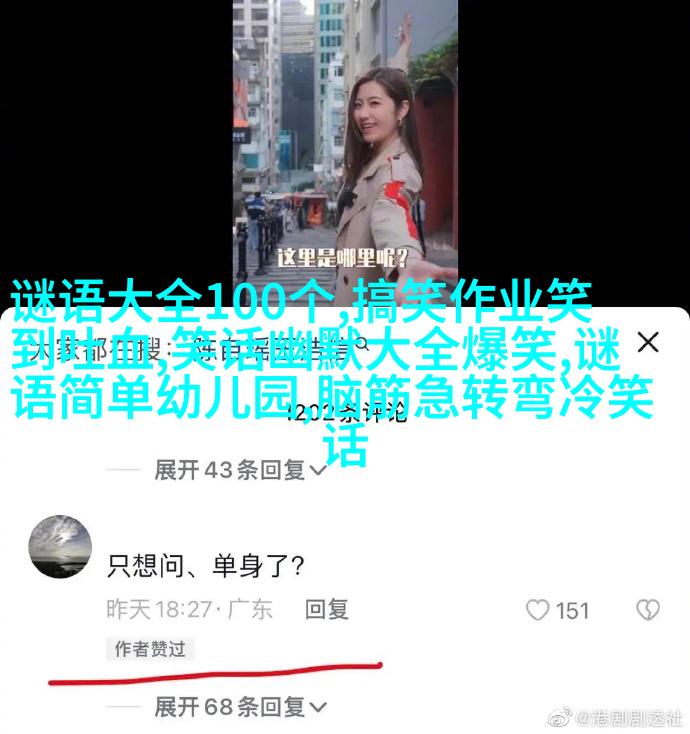Dislike the '只想问、单身了?' comment
The image size is (690, 734).
pos(649,609)
